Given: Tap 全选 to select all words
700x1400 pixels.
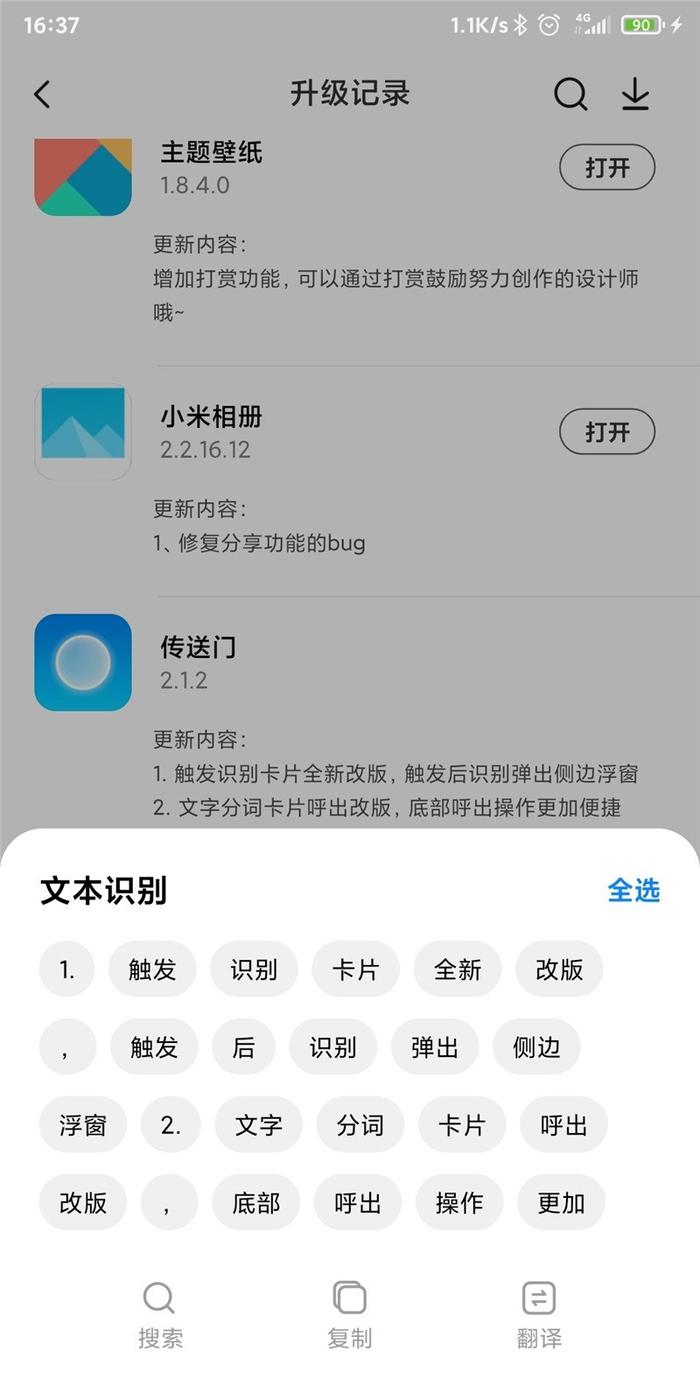Looking at the screenshot, I should [634, 890].
